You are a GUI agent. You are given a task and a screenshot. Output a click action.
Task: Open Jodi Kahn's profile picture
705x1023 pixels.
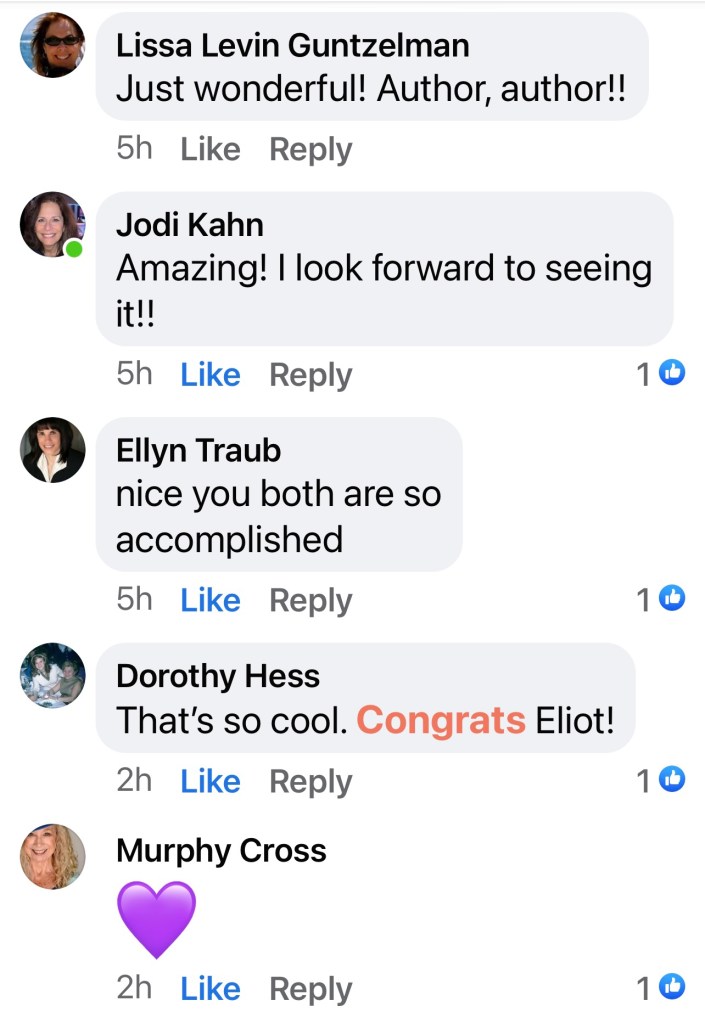click(53, 224)
